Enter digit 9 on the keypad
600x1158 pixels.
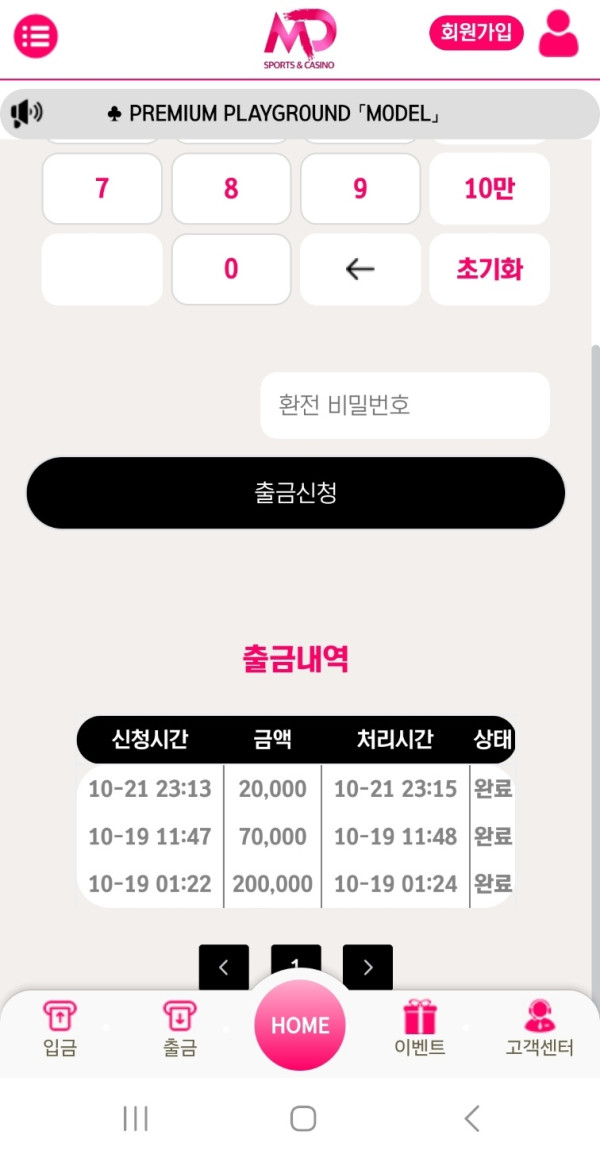360,189
